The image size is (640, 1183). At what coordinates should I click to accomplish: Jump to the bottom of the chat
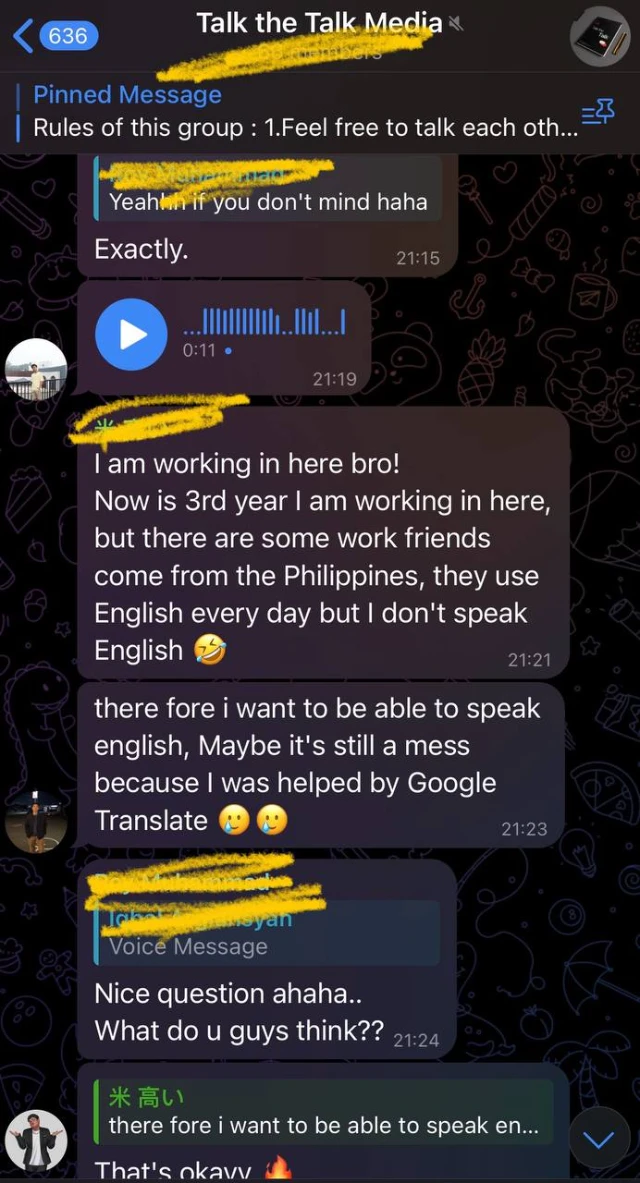click(598, 1139)
